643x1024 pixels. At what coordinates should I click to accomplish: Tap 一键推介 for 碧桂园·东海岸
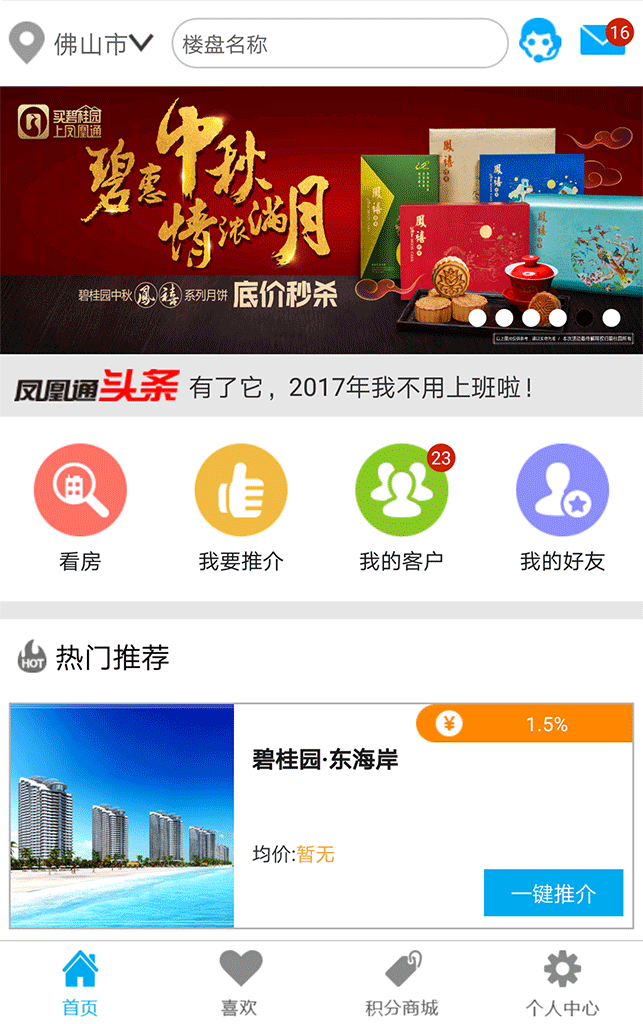[x=553, y=893]
